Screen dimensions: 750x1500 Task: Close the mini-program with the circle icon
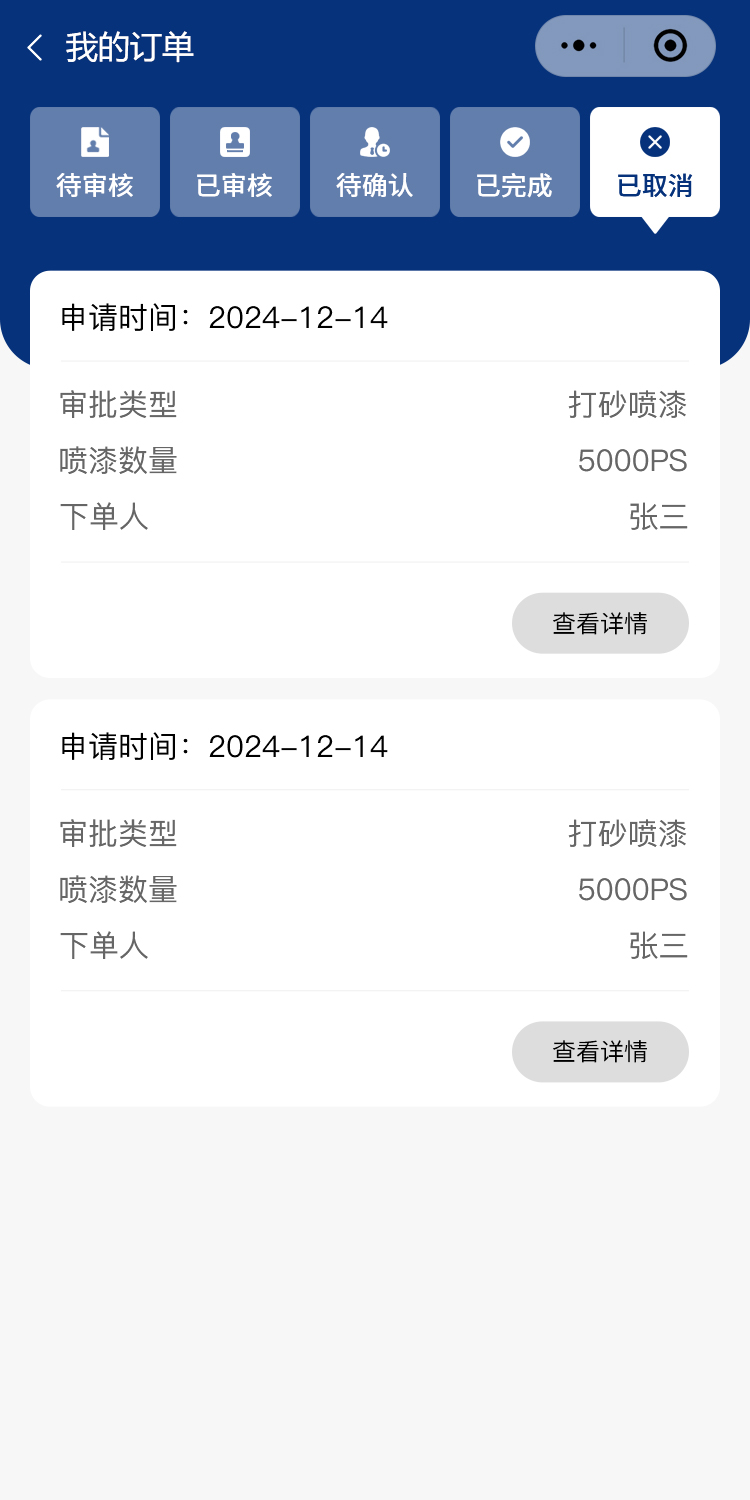tap(670, 46)
